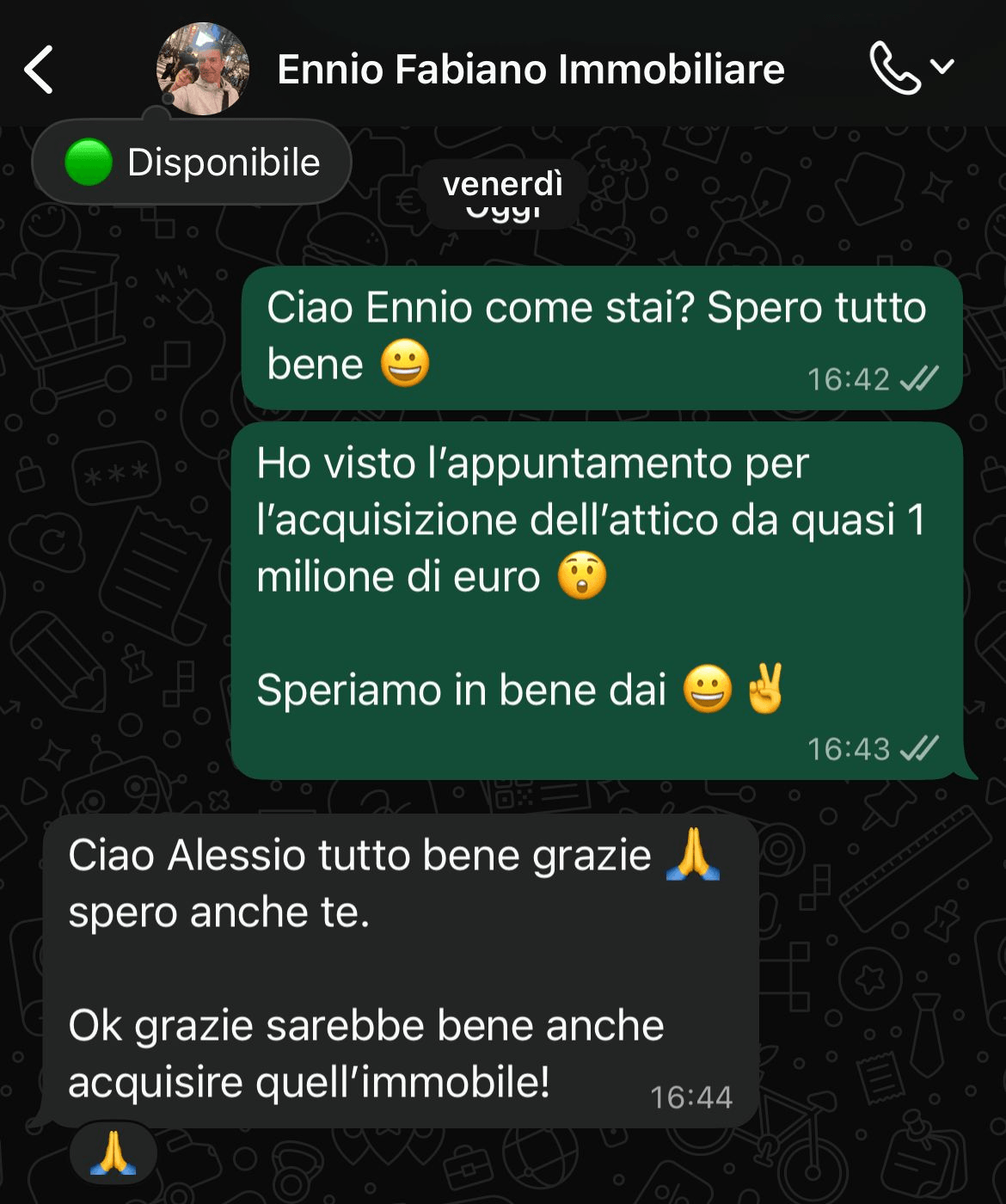Image resolution: width=1006 pixels, height=1204 pixels.
Task: Go back to the chat list
Action: click(39, 70)
